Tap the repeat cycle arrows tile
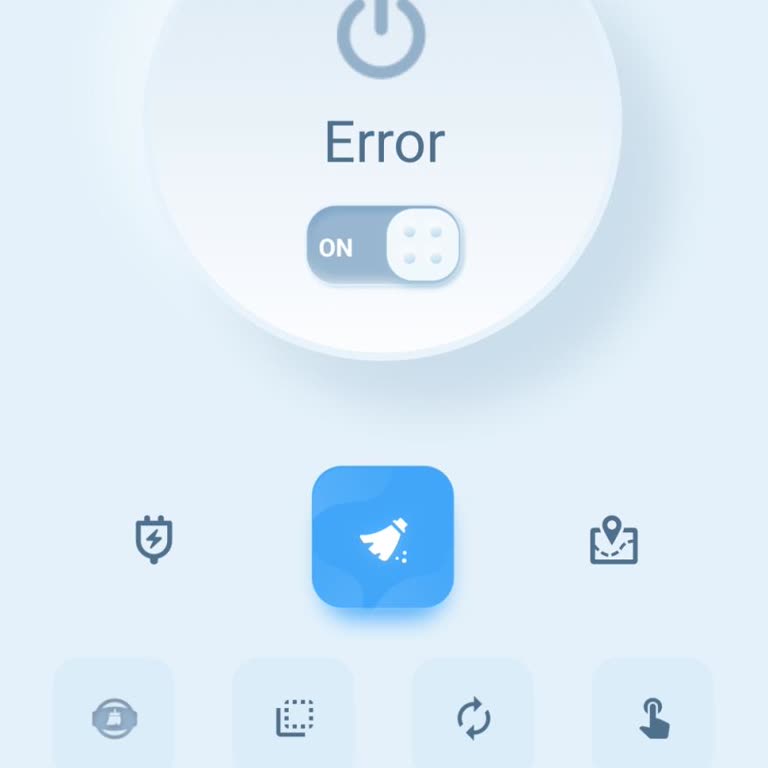This screenshot has width=768, height=768. click(473, 716)
